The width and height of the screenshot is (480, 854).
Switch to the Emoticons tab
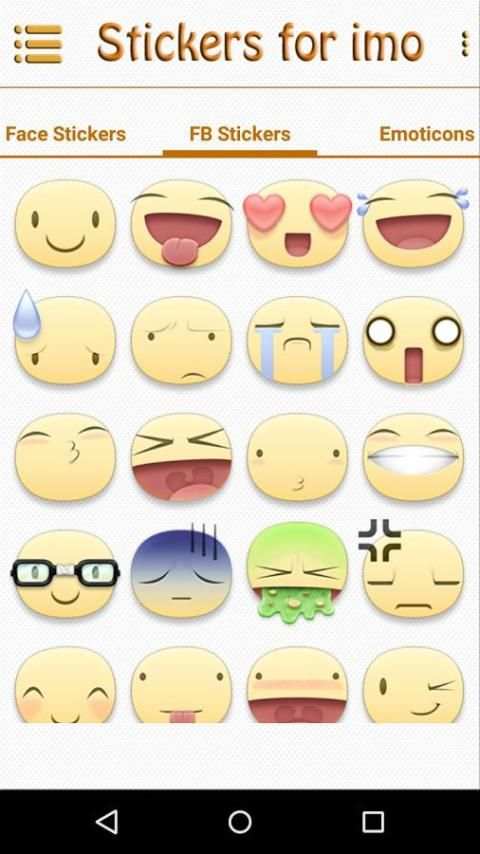point(427,134)
